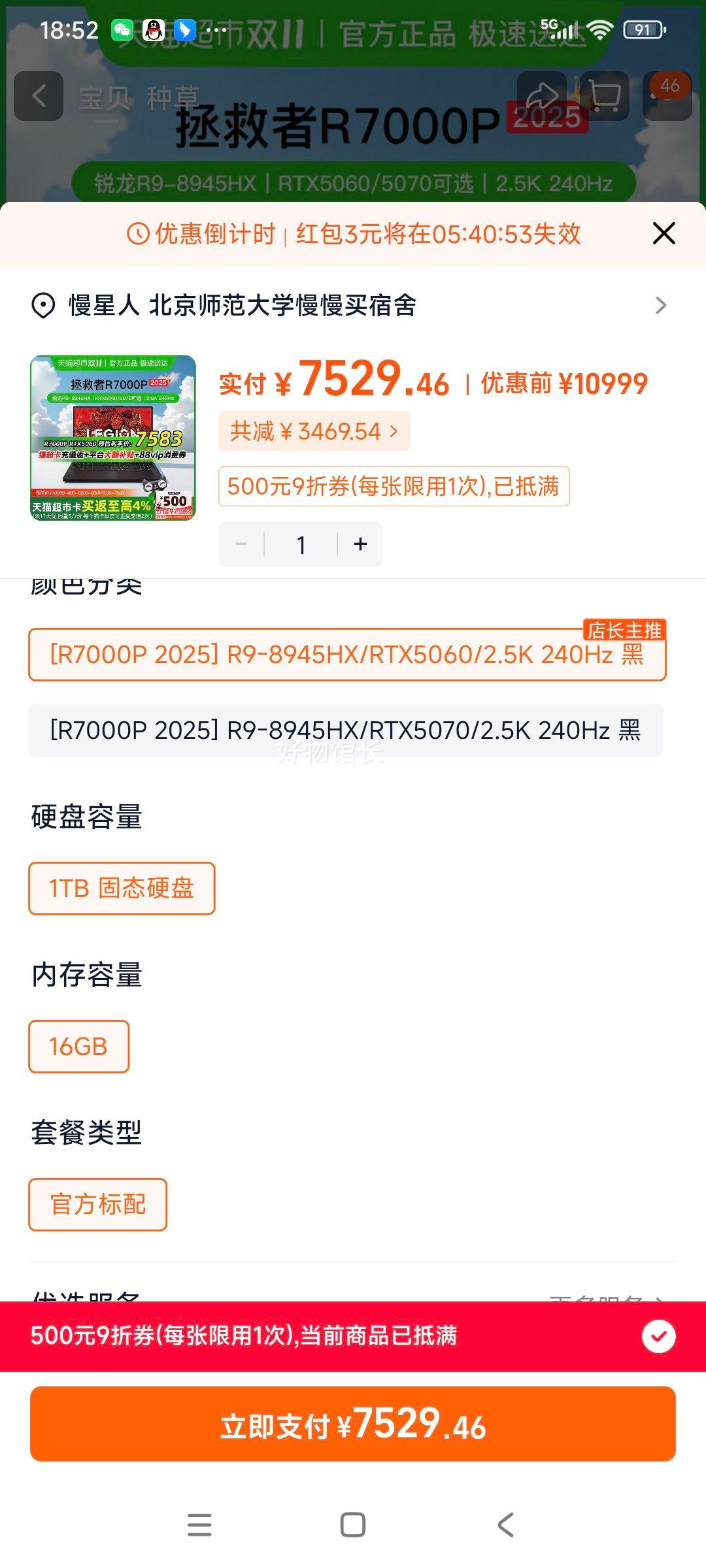This screenshot has width=706, height=1568.
Task: Tap the system back button in the navigation bar
Action: (x=503, y=1524)
